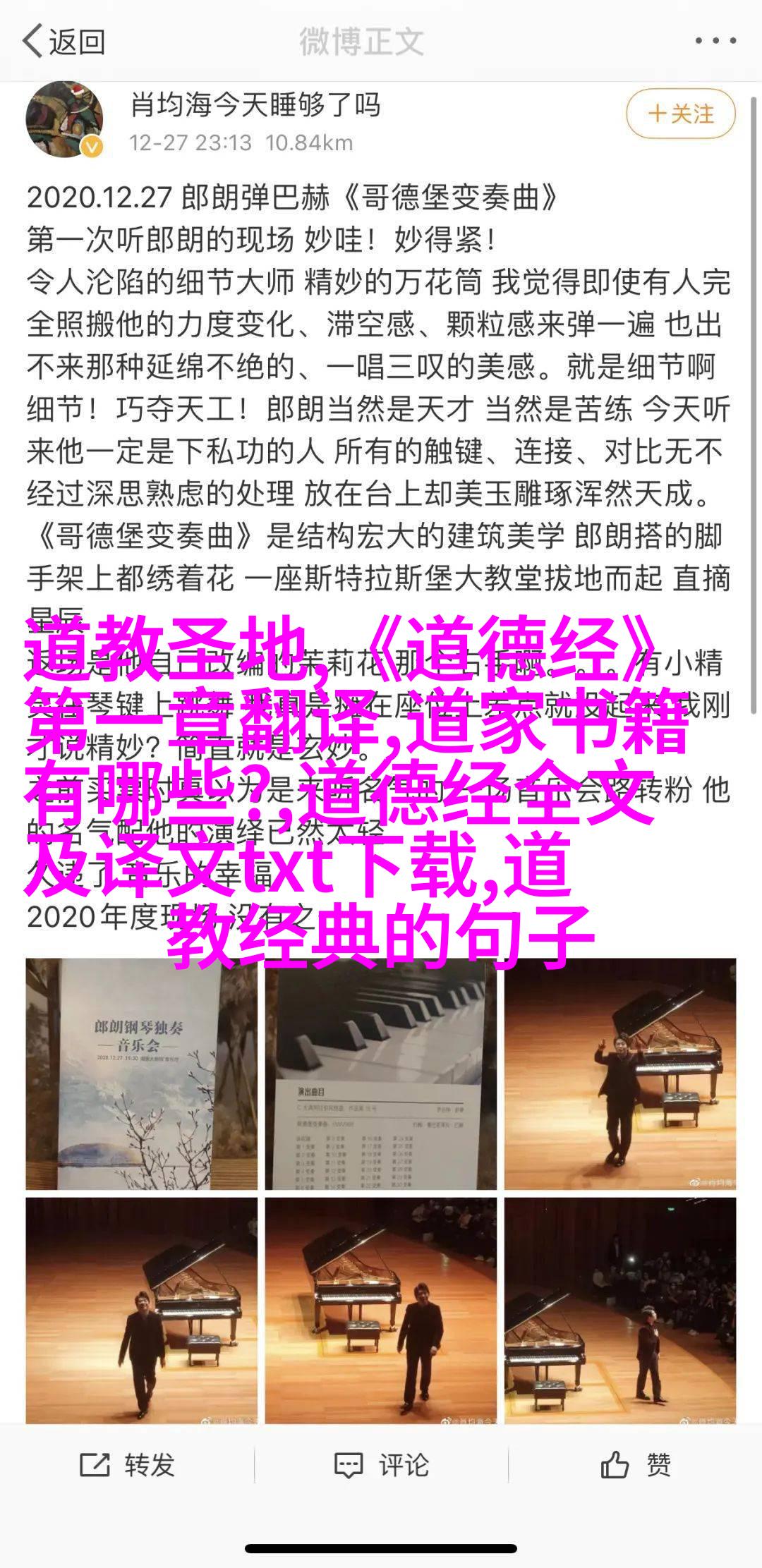The image size is (762, 1568).
Task: View the 郎朗钢琴独奏 poster photo
Action: point(141,1074)
